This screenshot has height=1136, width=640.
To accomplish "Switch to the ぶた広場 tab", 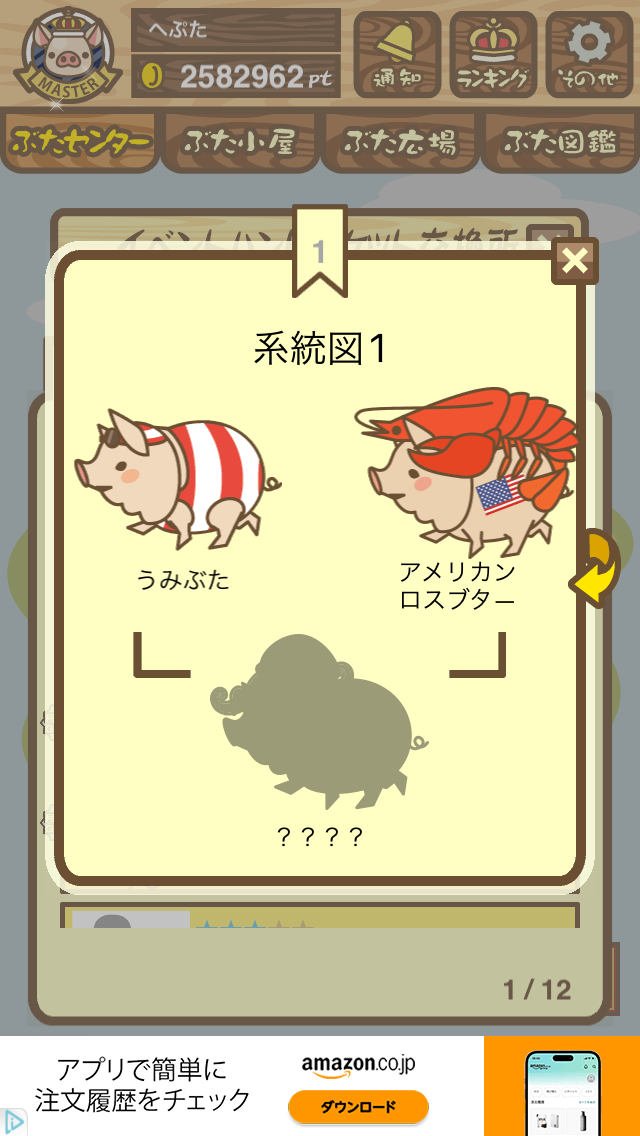I will (400, 142).
